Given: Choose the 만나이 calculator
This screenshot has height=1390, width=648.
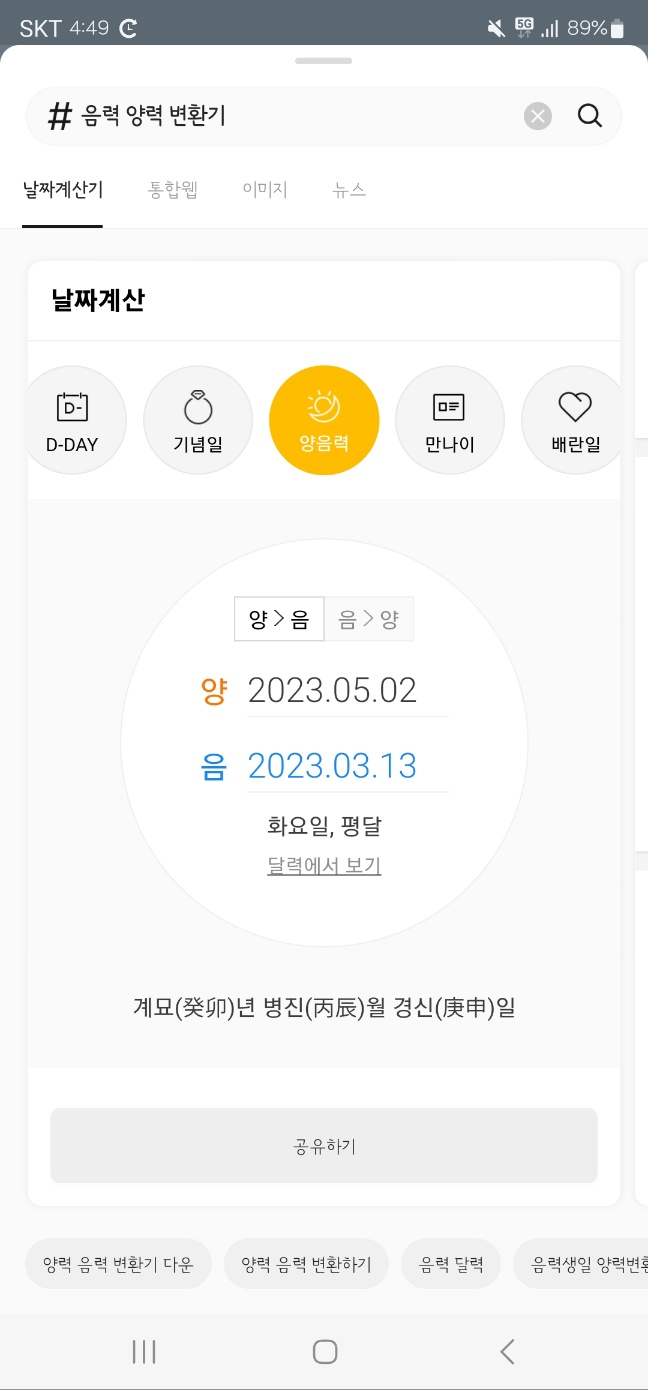Looking at the screenshot, I should [x=450, y=421].
